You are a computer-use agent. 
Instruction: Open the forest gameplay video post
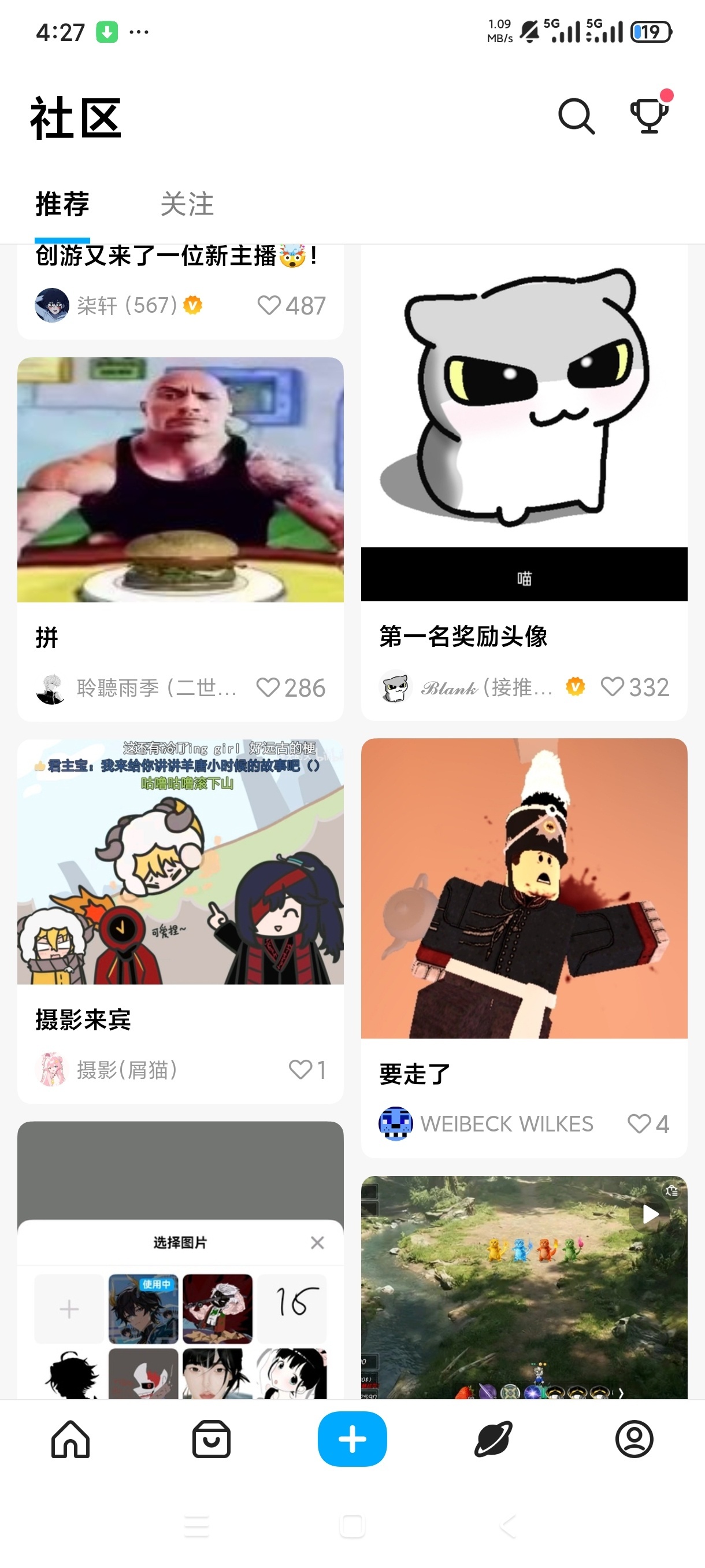(x=524, y=1288)
